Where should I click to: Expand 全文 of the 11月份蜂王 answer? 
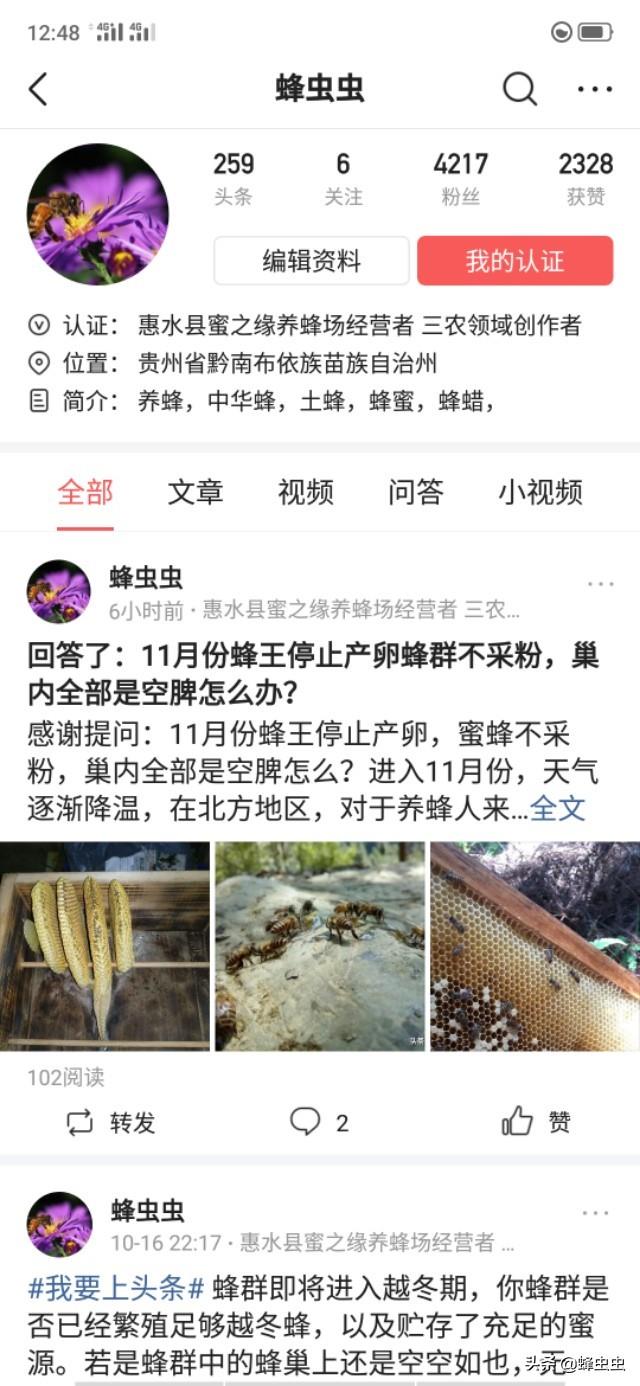coord(557,808)
